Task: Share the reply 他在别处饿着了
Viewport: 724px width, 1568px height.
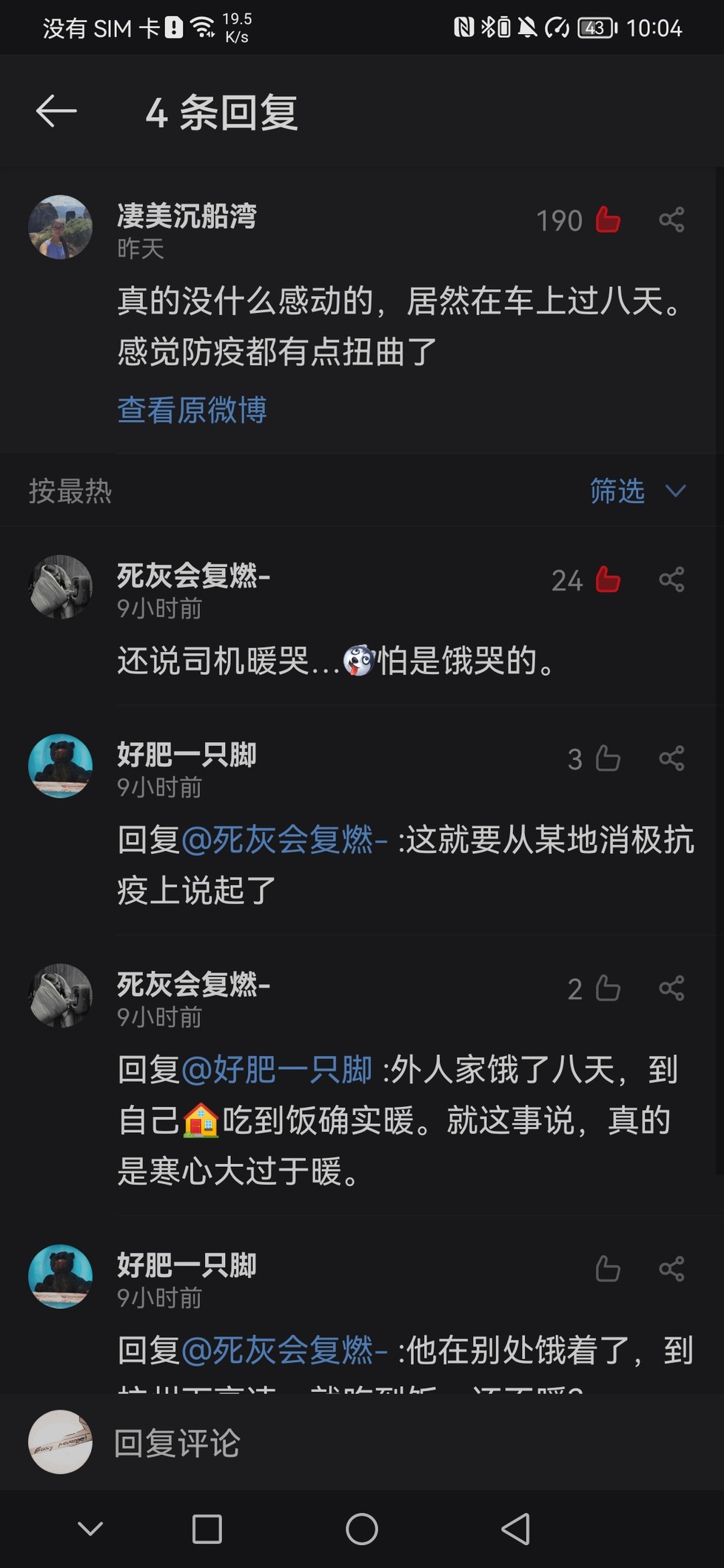Action: coord(671,1269)
